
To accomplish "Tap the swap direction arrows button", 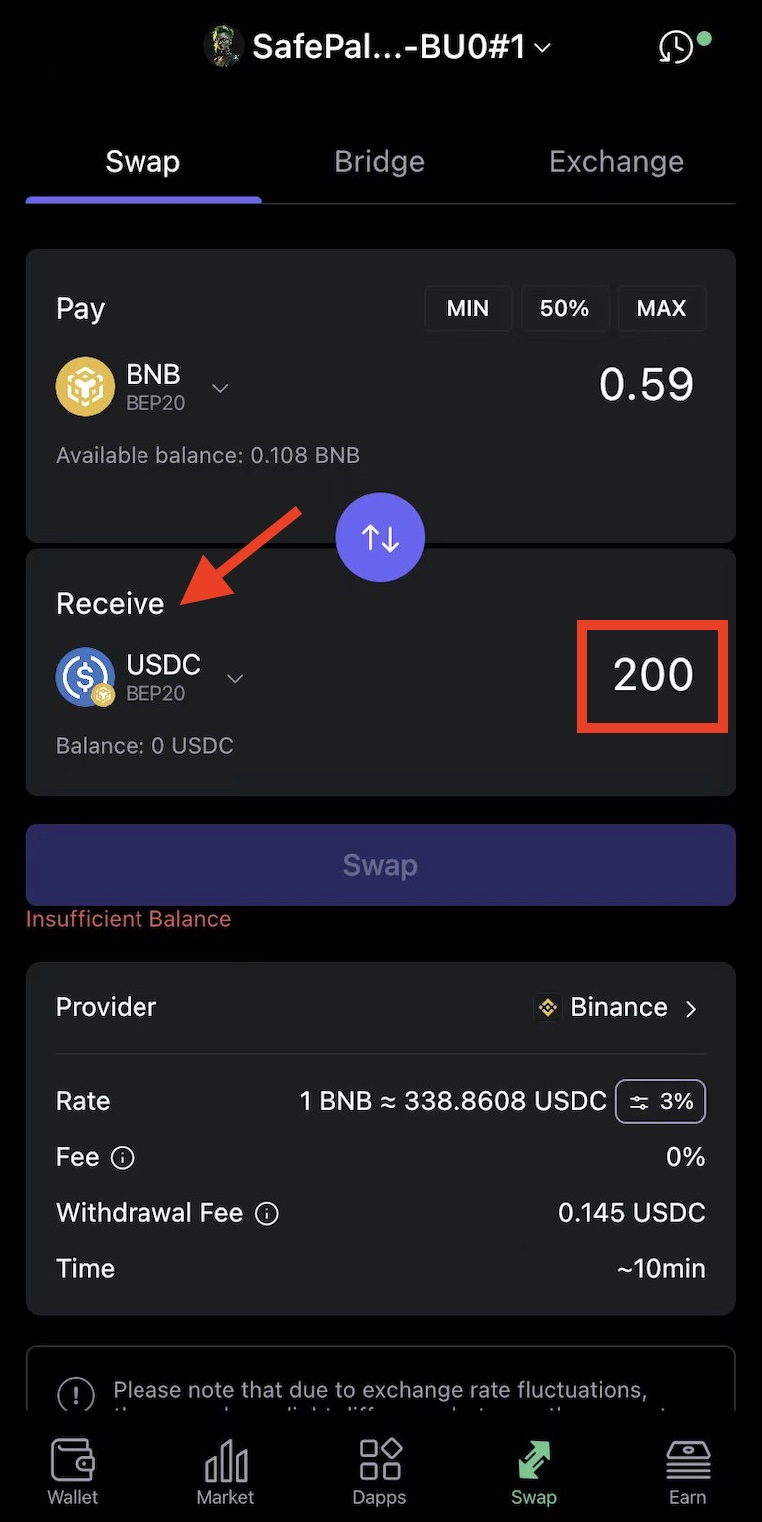I will (380, 537).
